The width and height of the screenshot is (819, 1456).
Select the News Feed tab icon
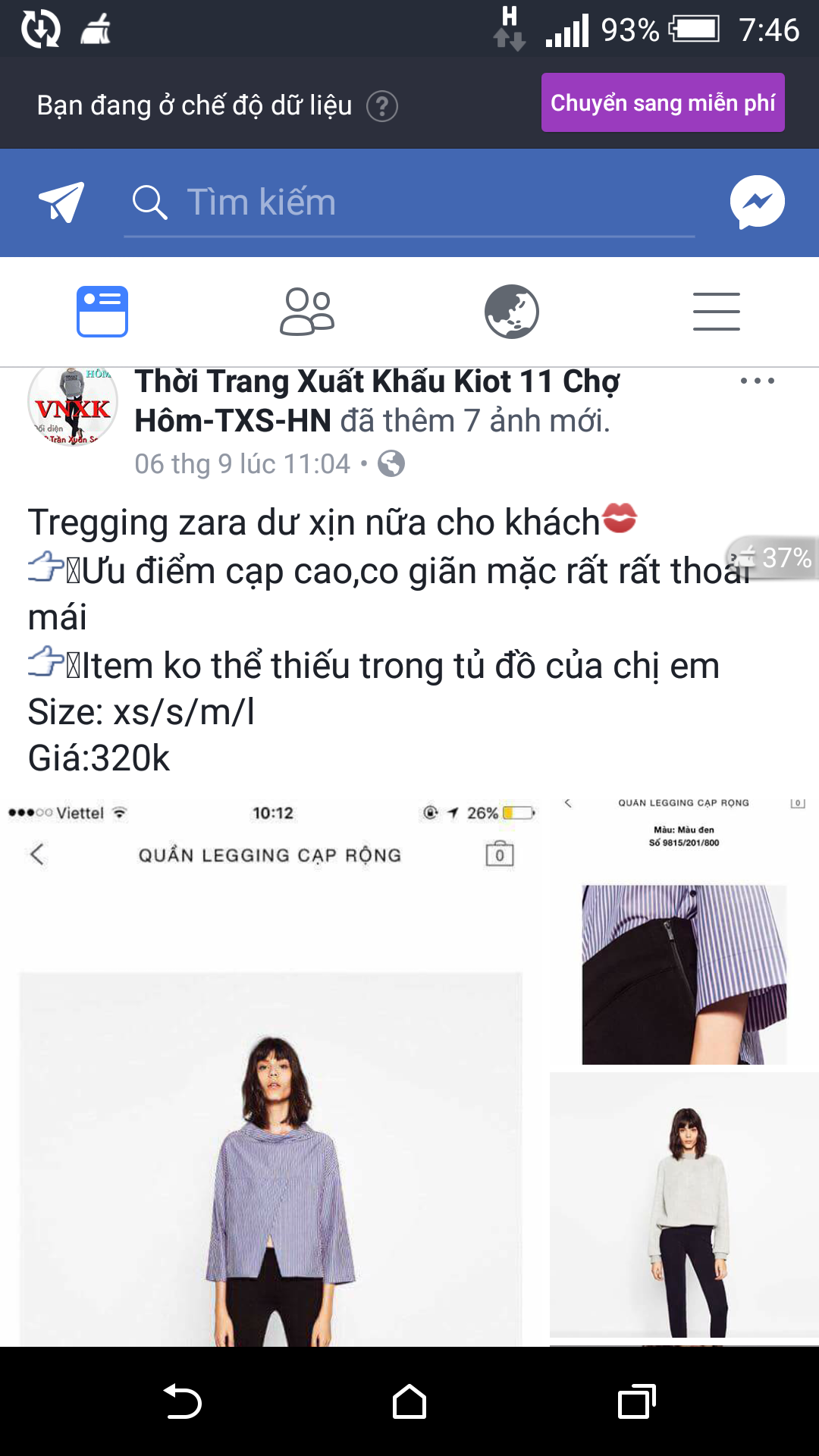click(102, 311)
